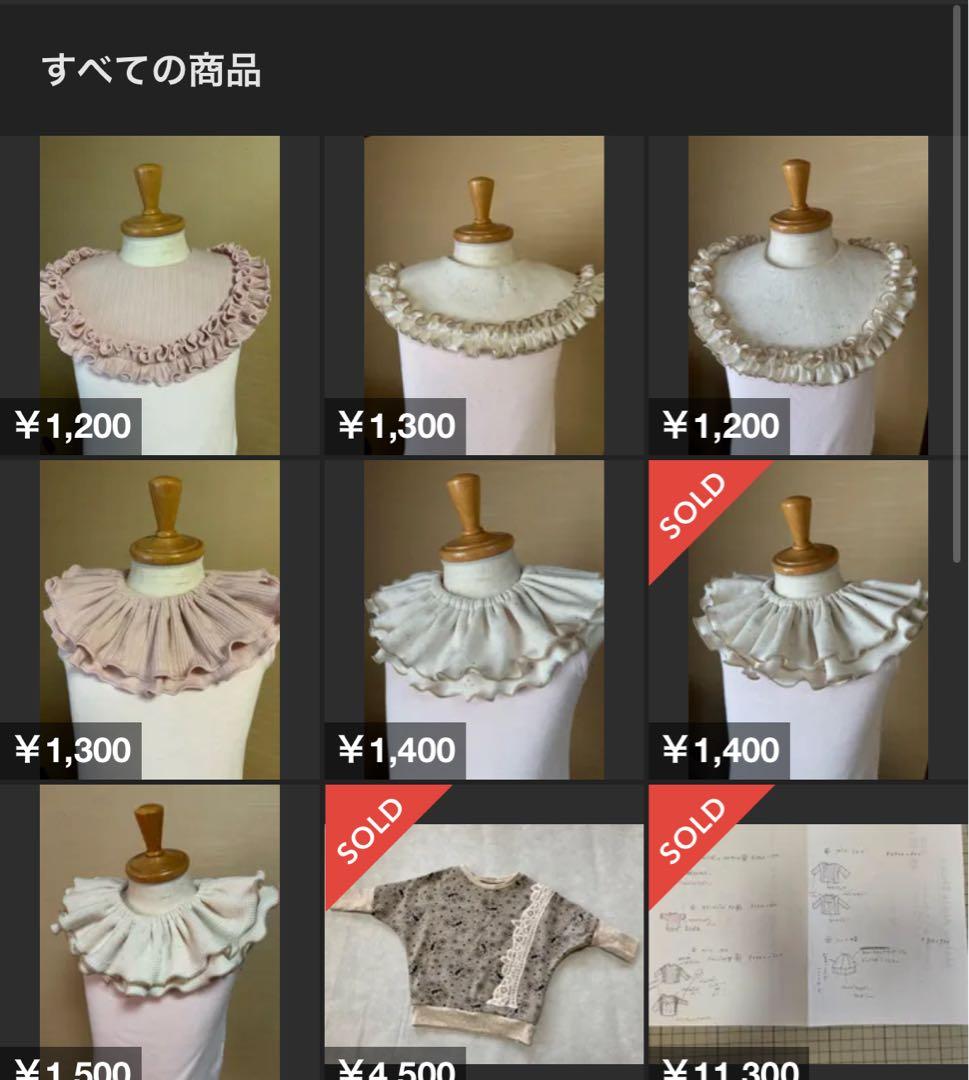Select the cream ruffle bib priced ¥1,200
The height and width of the screenshot is (1080, 969).
tap(807, 295)
